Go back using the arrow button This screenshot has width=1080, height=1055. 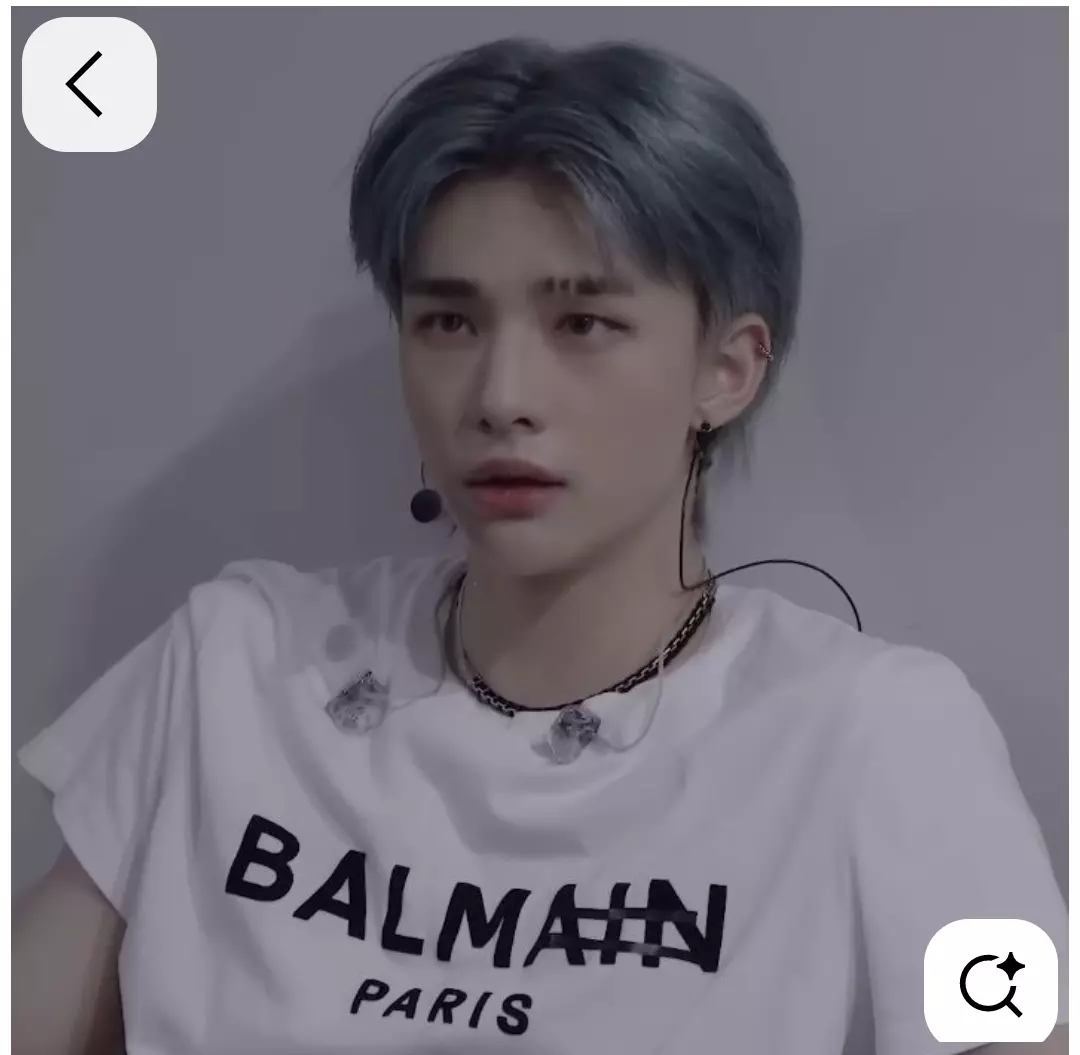coord(88,84)
